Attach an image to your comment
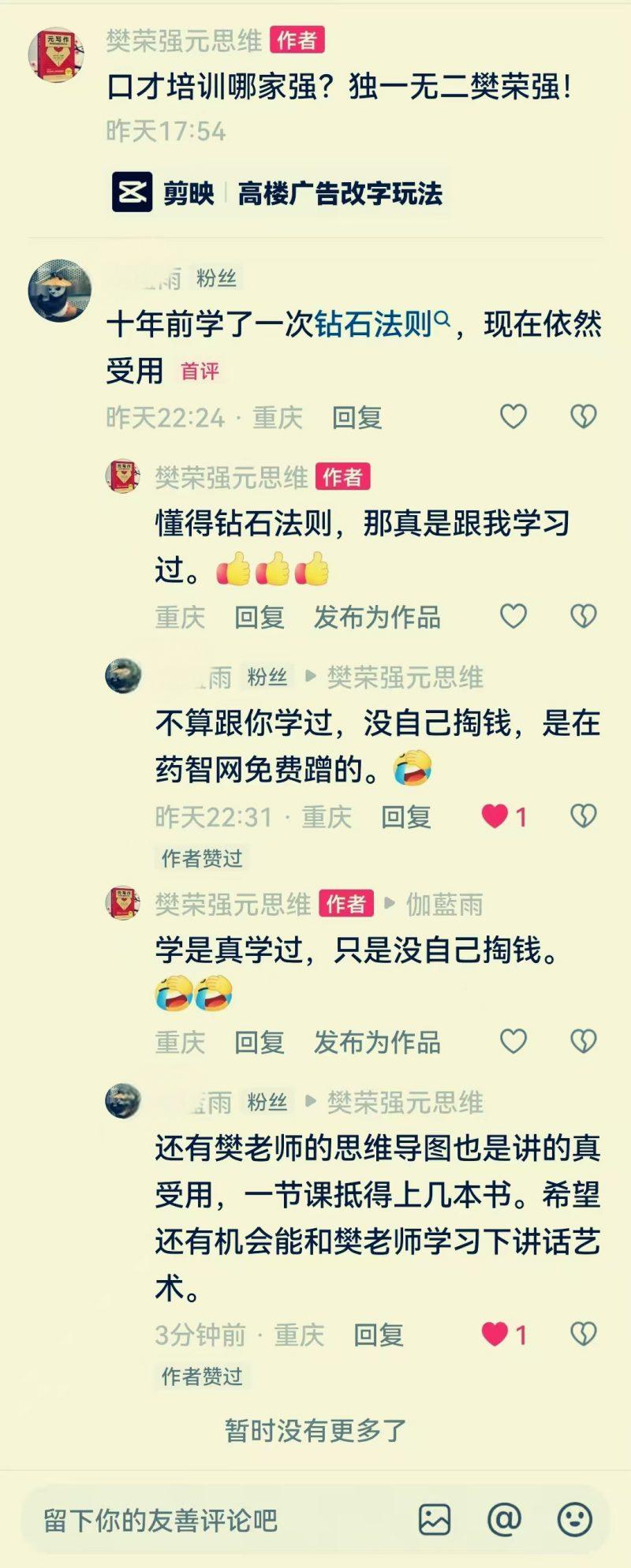The image size is (631, 1568). point(435,1519)
